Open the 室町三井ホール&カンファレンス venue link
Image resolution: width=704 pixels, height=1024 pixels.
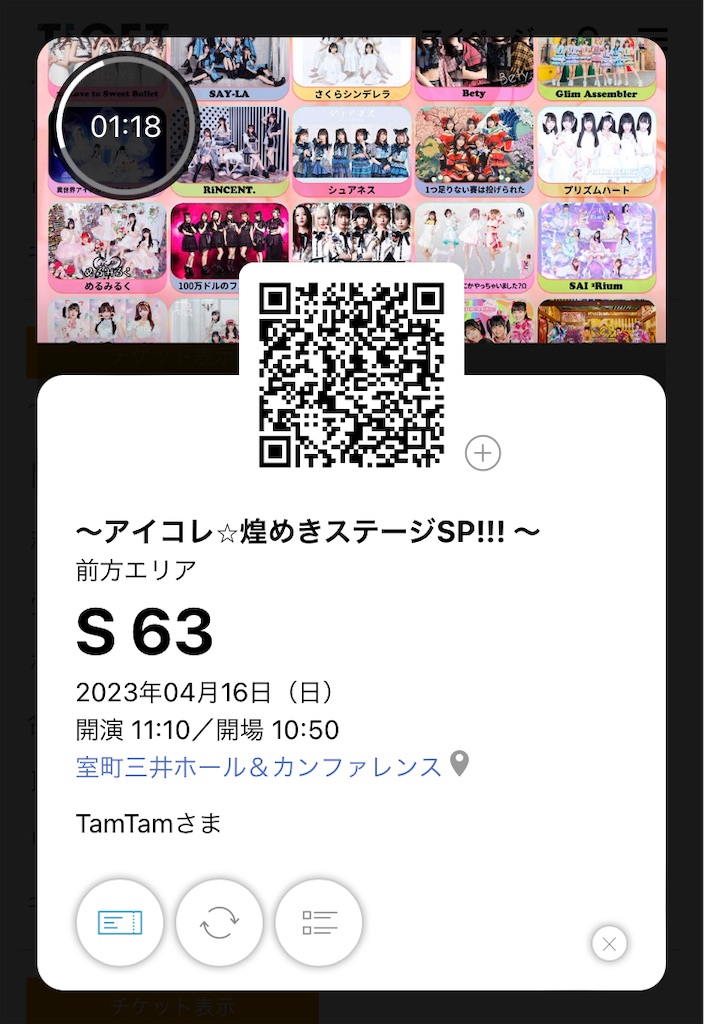tap(259, 767)
